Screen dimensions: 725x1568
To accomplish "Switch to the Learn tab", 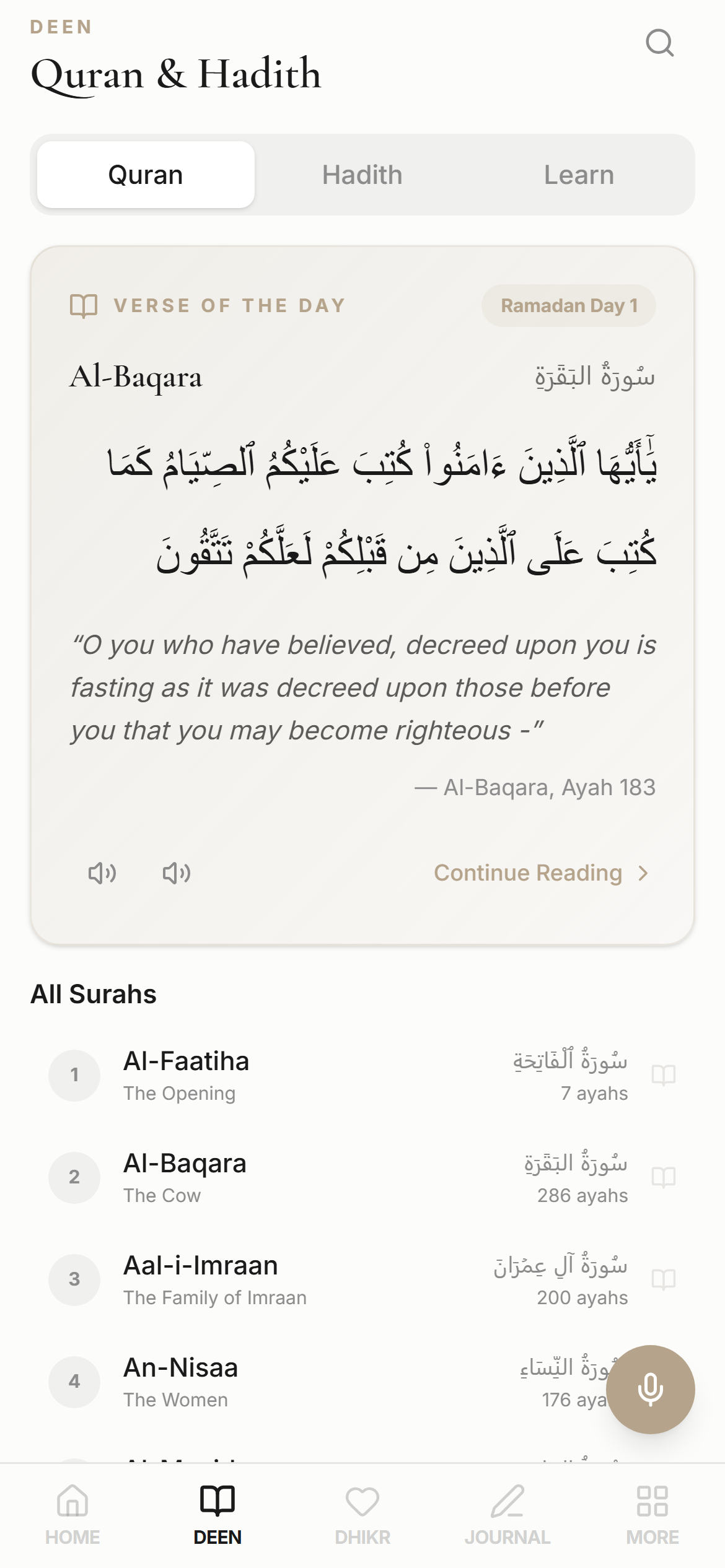I will [x=579, y=175].
